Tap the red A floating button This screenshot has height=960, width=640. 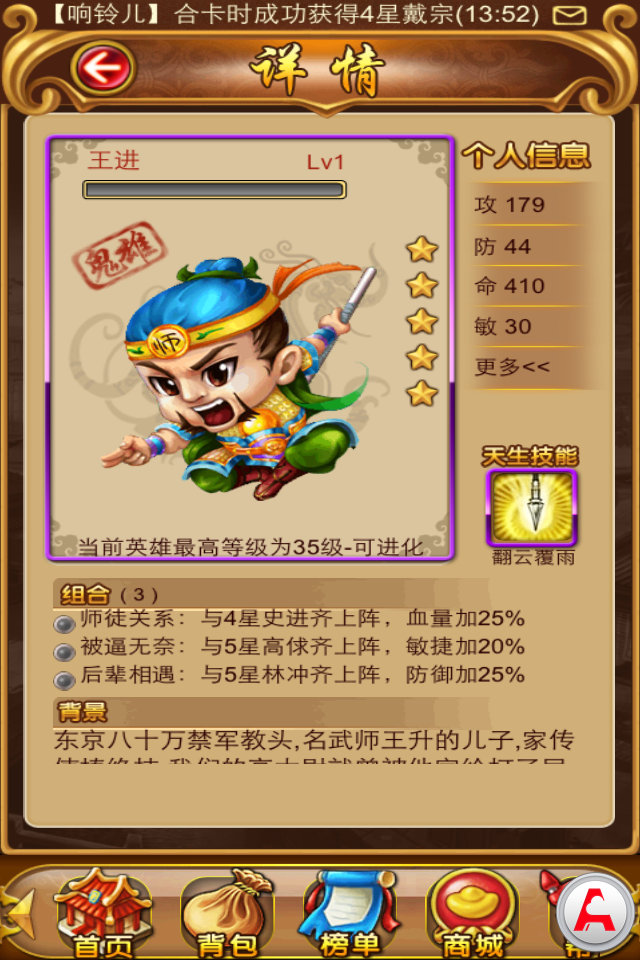(598, 912)
